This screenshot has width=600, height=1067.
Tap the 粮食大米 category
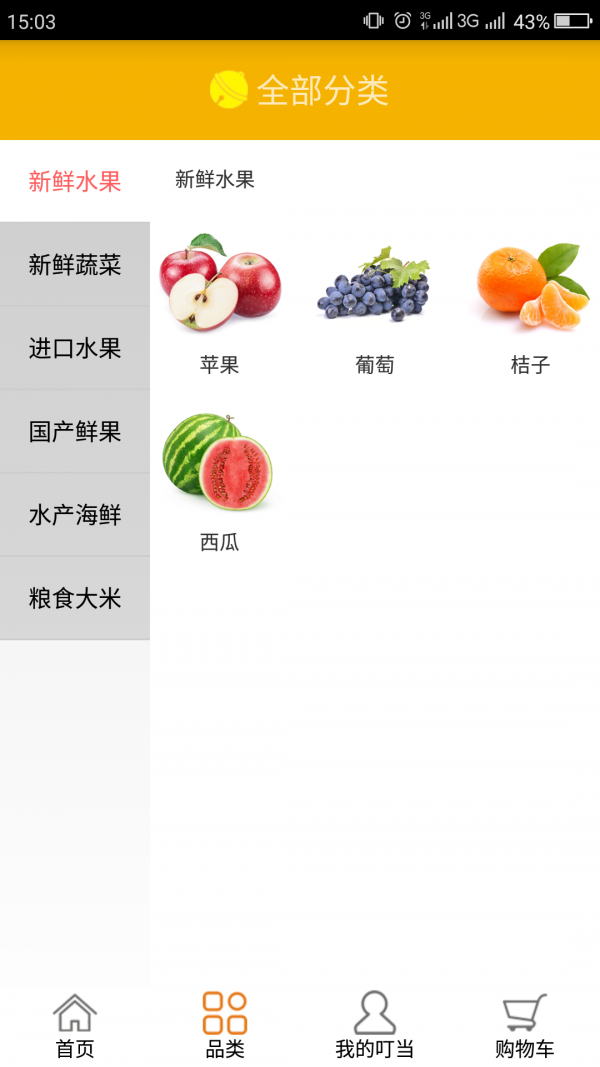75,599
